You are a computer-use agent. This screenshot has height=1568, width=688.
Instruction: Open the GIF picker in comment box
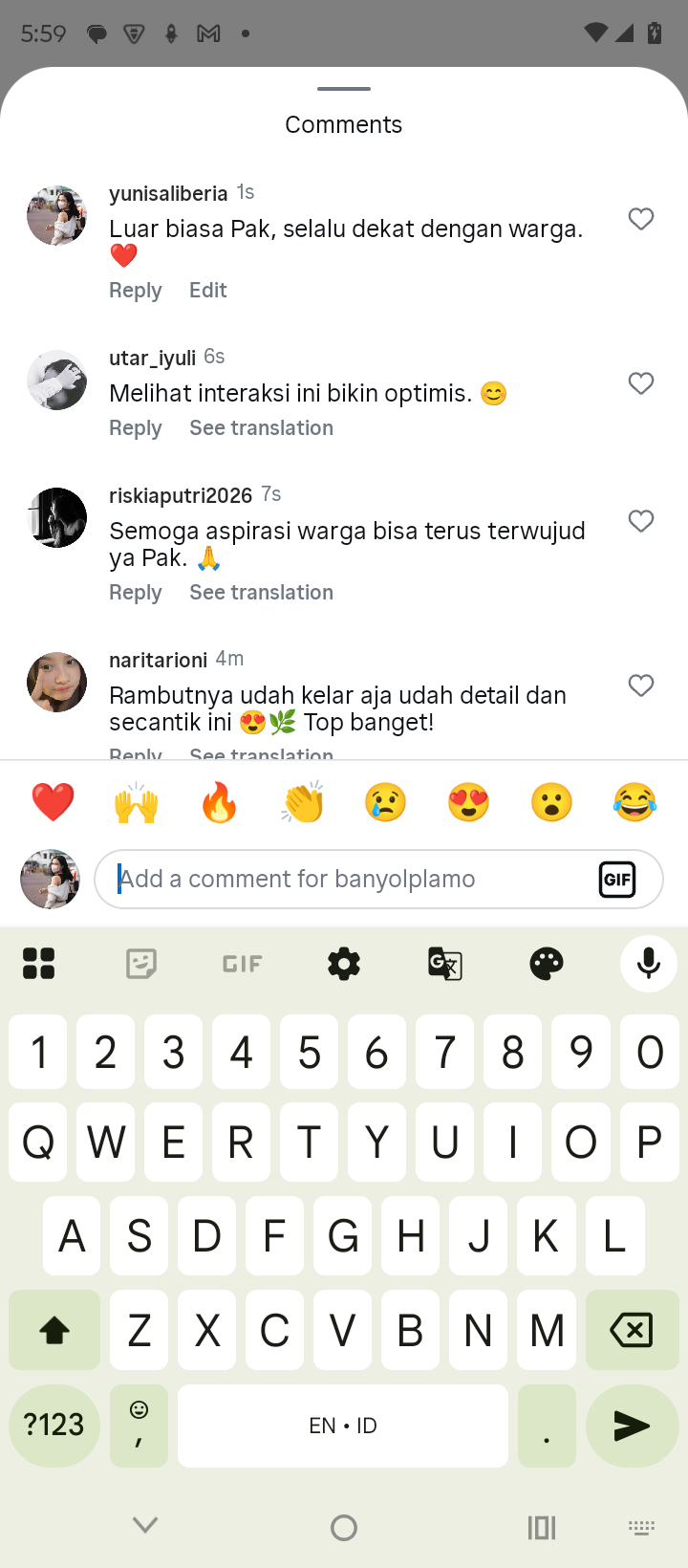[617, 879]
